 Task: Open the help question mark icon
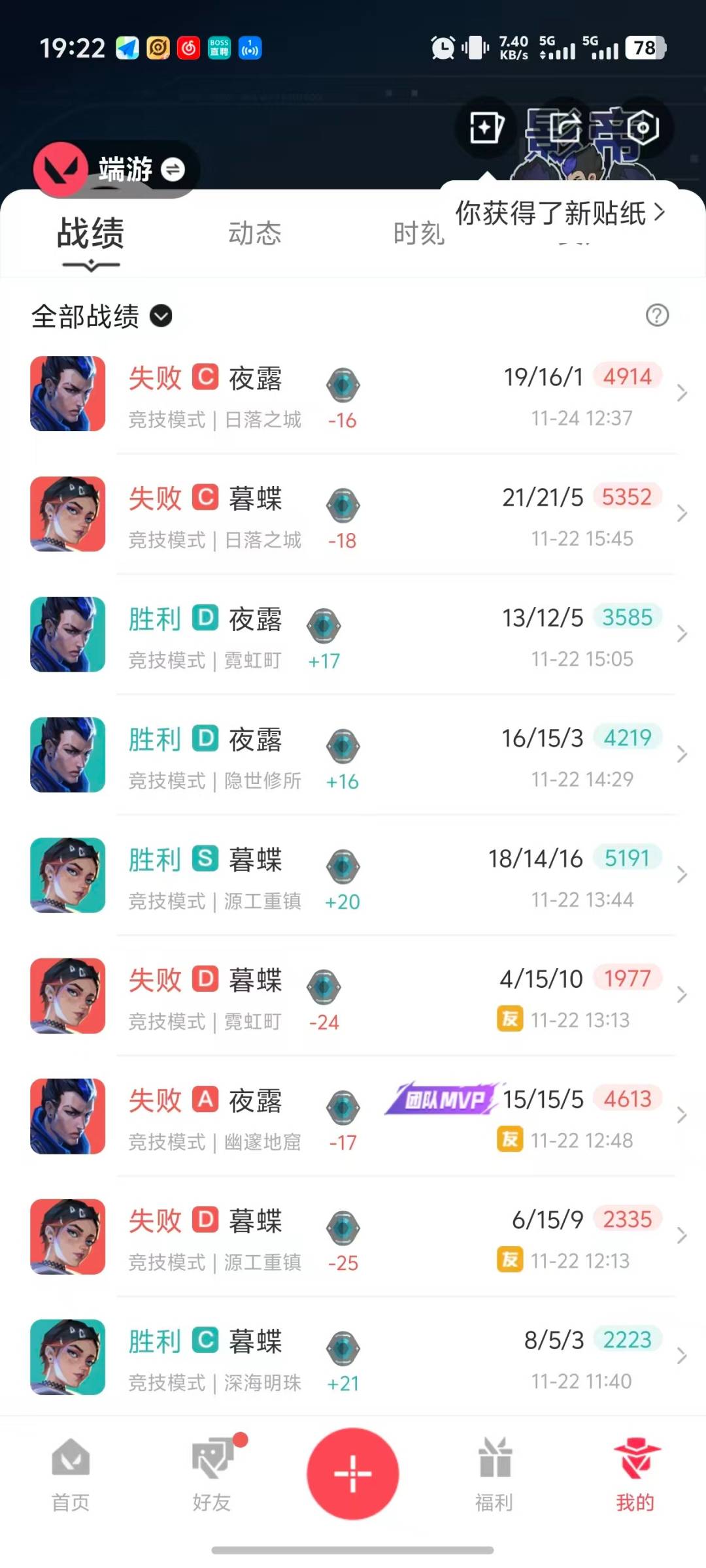pos(657,316)
